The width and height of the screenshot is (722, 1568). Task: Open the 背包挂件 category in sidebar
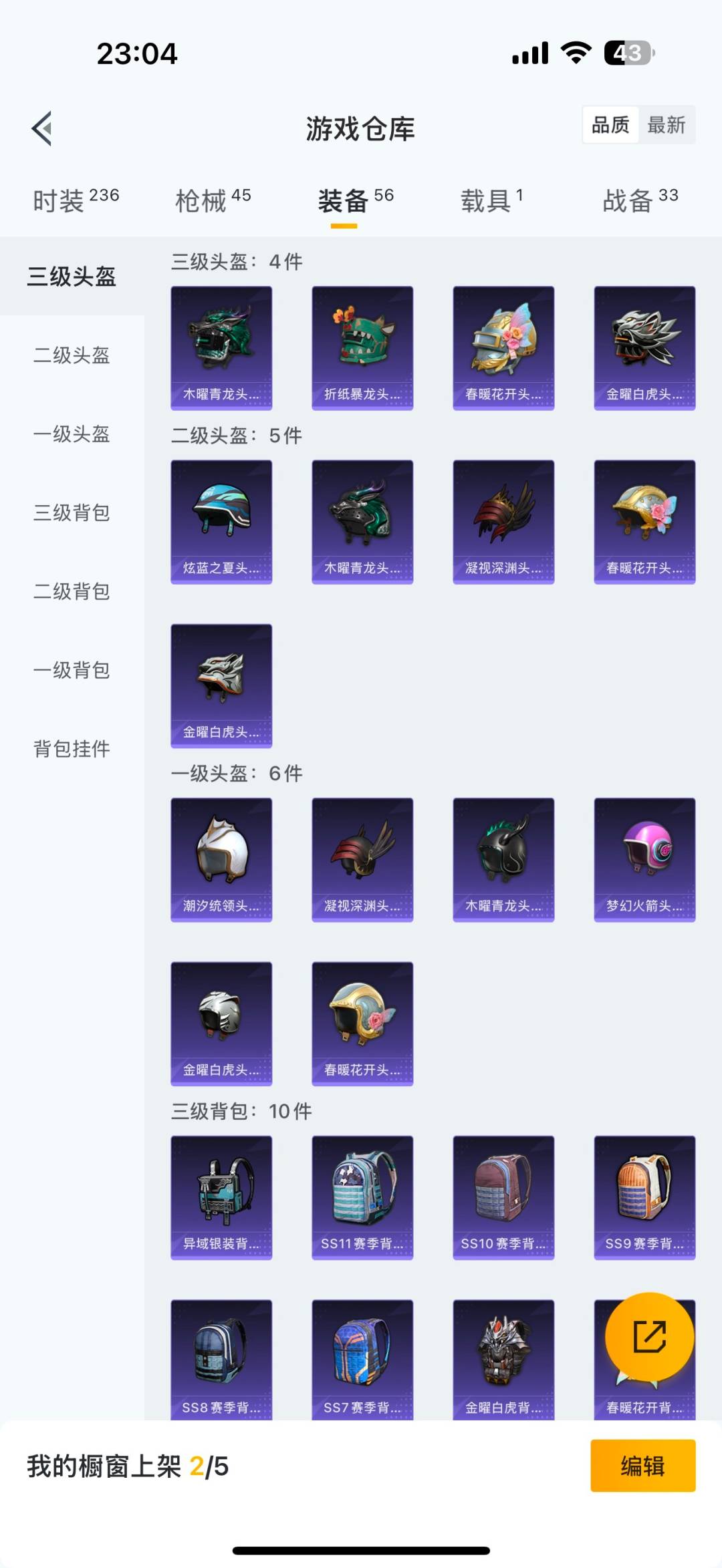click(x=71, y=749)
